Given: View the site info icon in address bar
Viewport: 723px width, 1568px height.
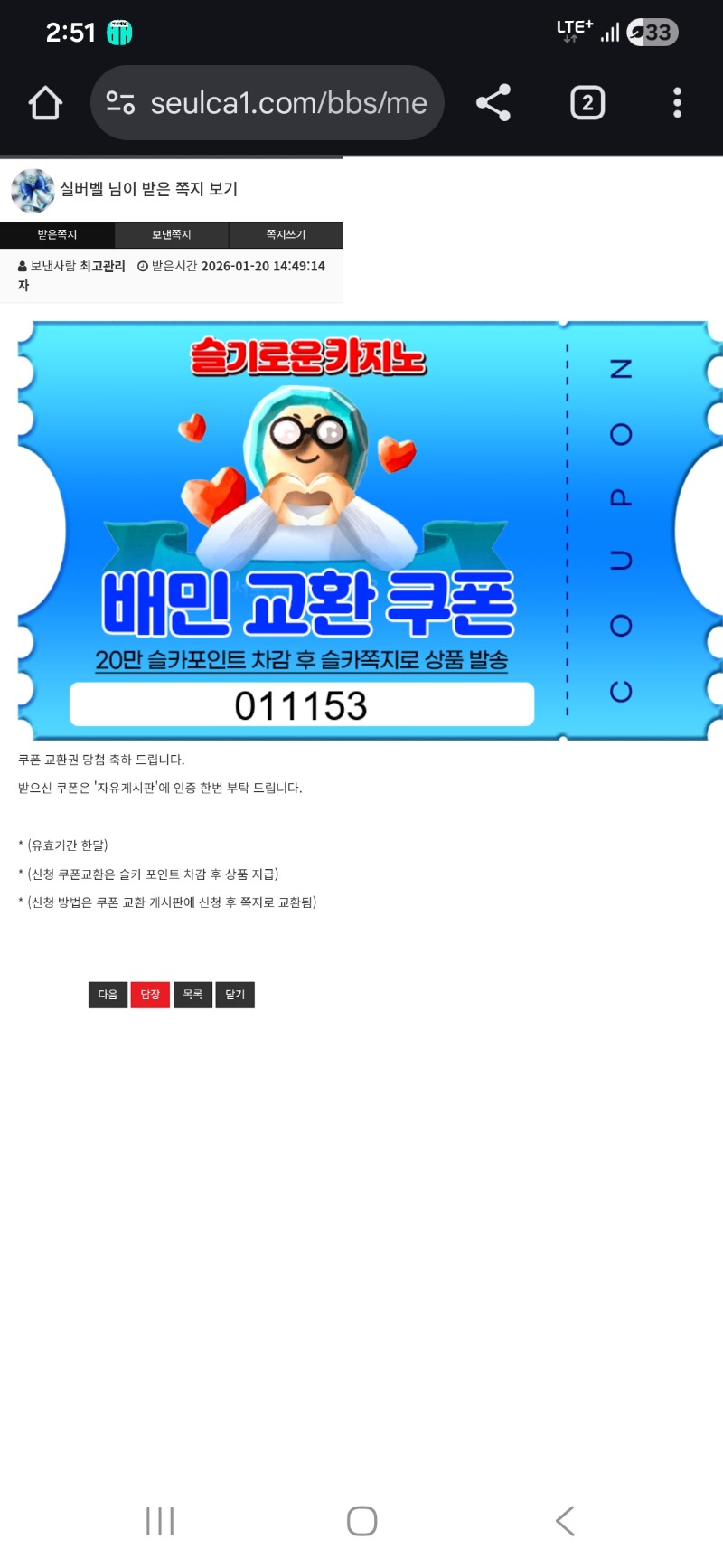Looking at the screenshot, I should coord(120,103).
